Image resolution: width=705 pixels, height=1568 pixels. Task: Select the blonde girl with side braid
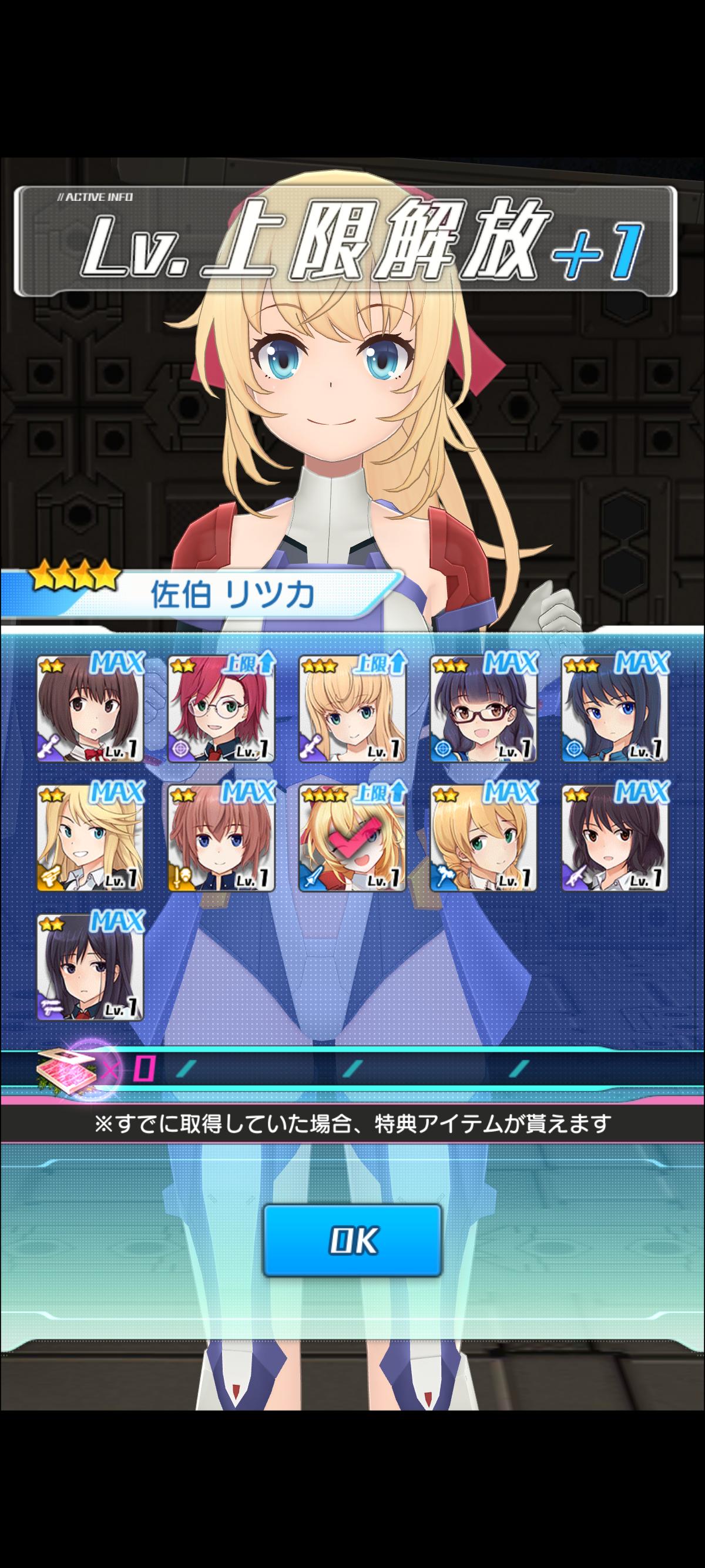click(x=484, y=838)
